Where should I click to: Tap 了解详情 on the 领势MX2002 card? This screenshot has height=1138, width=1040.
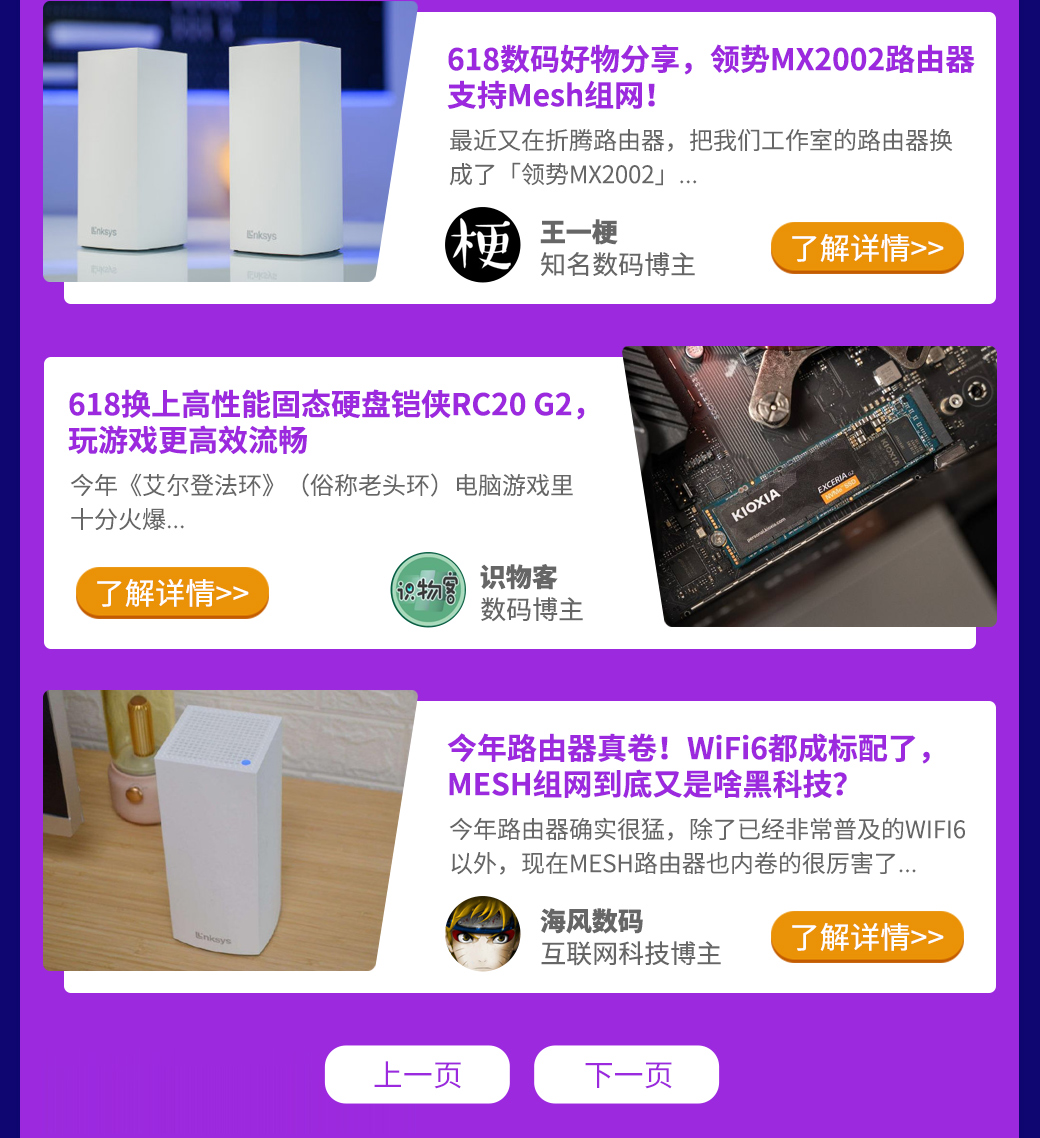[867, 248]
